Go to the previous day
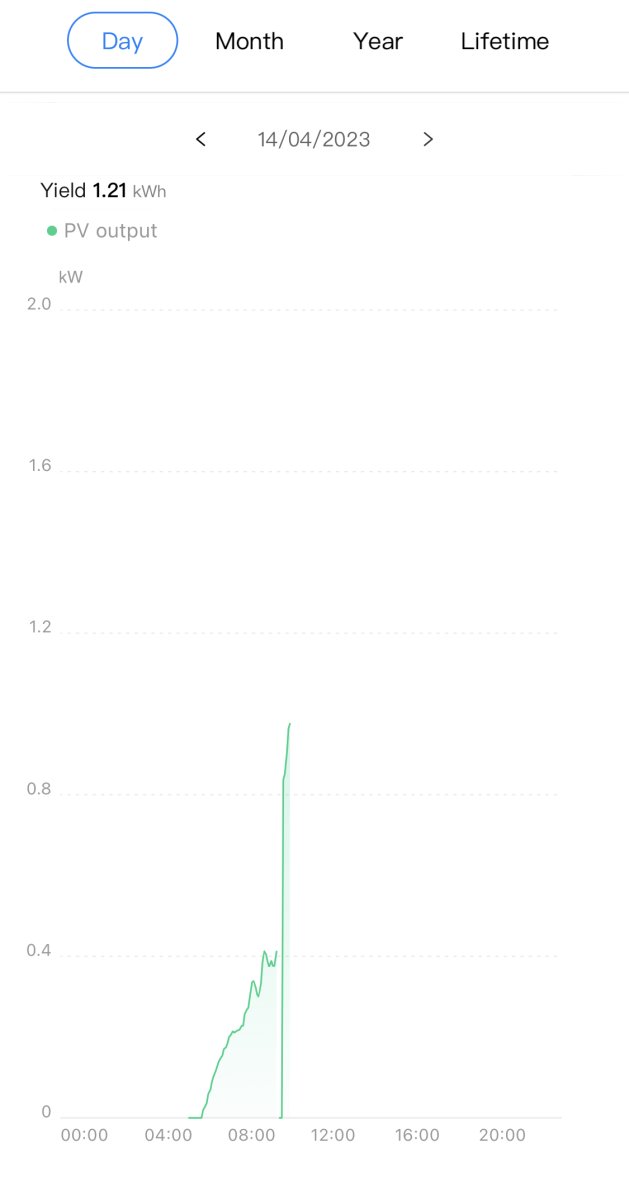 (x=201, y=139)
